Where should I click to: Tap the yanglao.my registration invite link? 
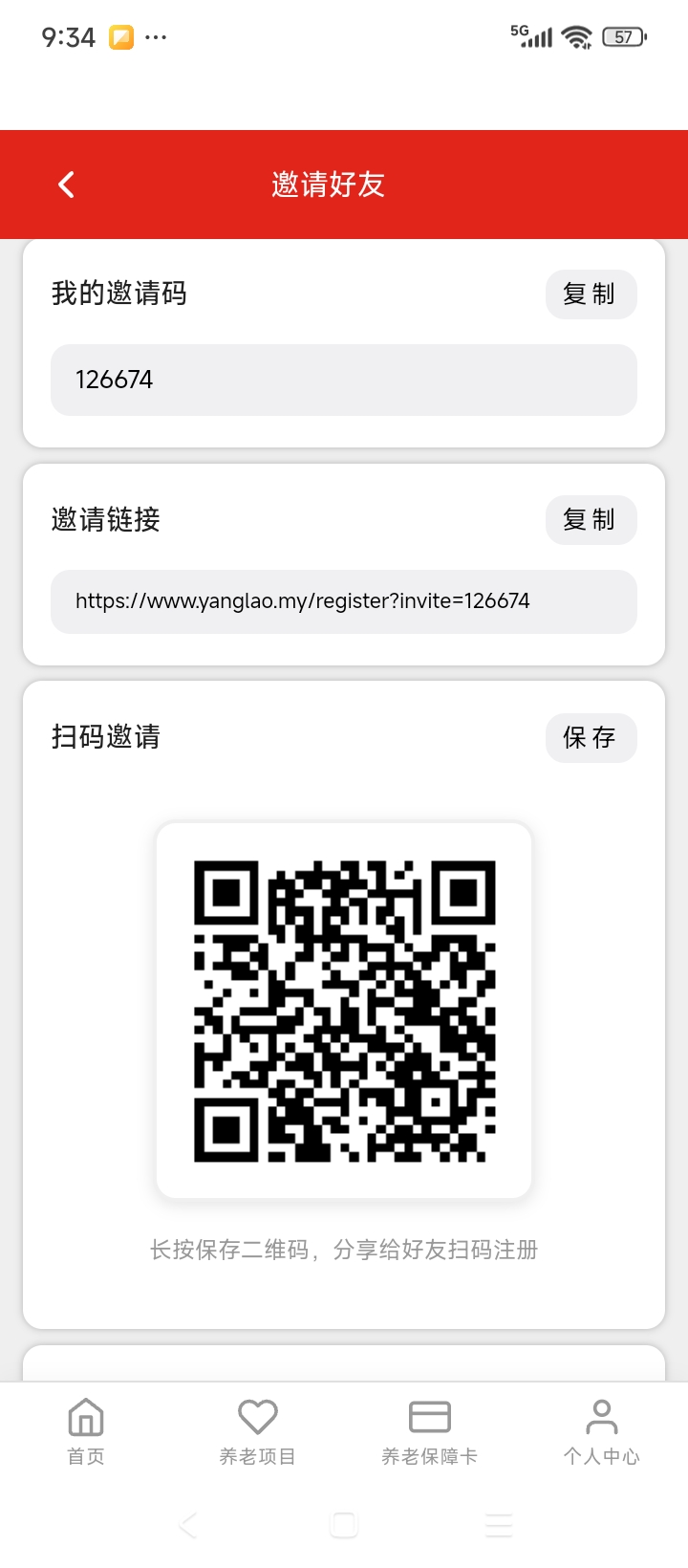tap(344, 601)
